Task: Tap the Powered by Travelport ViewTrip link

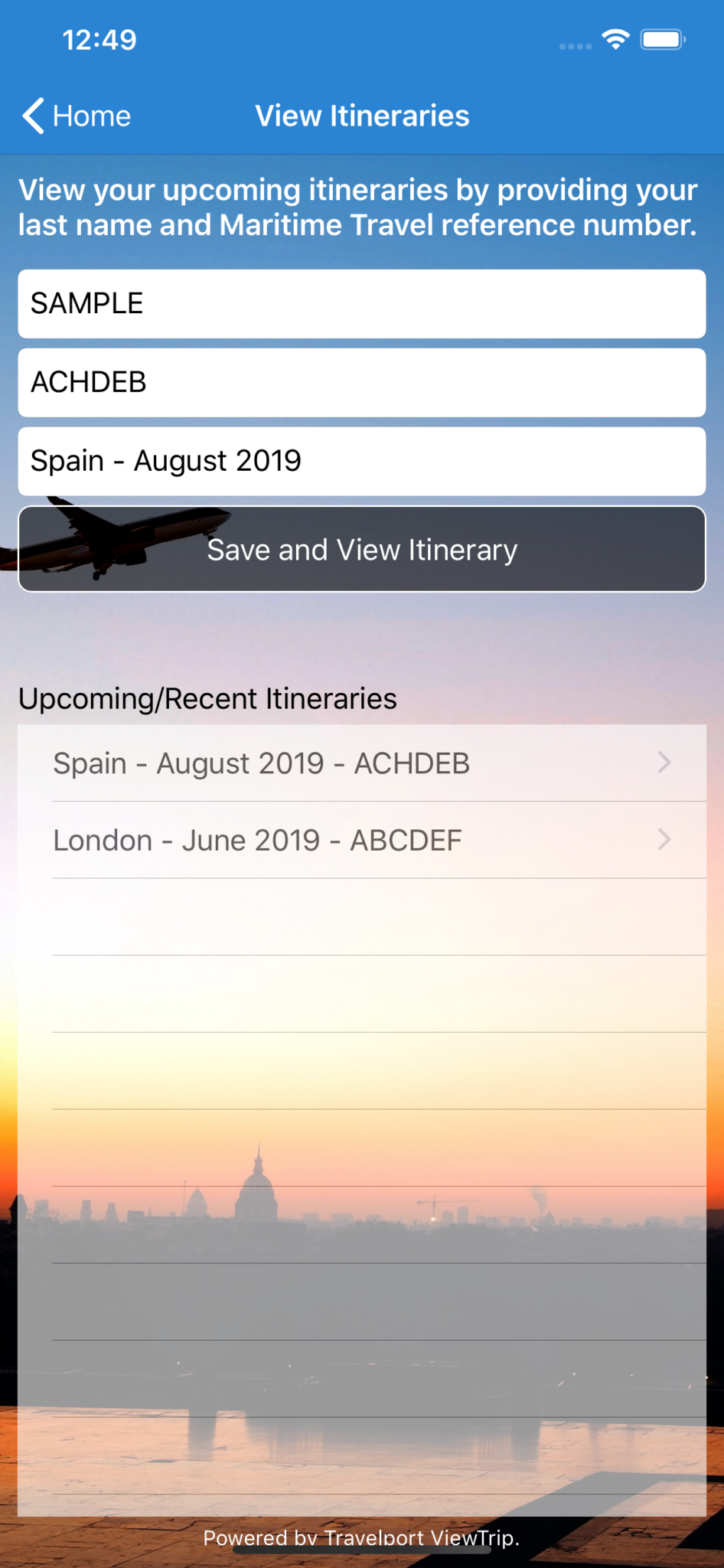Action: (361, 1537)
